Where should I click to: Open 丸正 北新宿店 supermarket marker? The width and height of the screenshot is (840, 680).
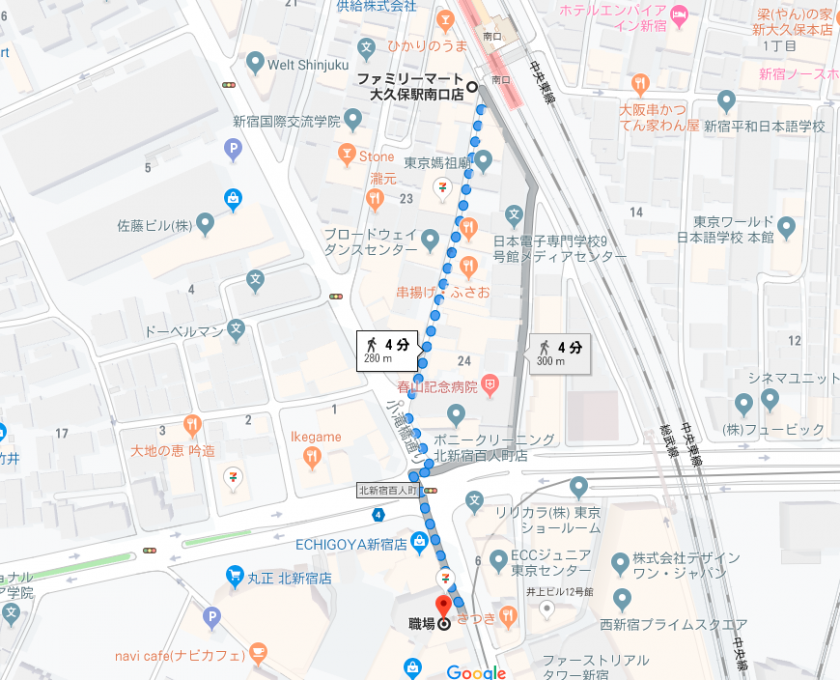(x=235, y=577)
